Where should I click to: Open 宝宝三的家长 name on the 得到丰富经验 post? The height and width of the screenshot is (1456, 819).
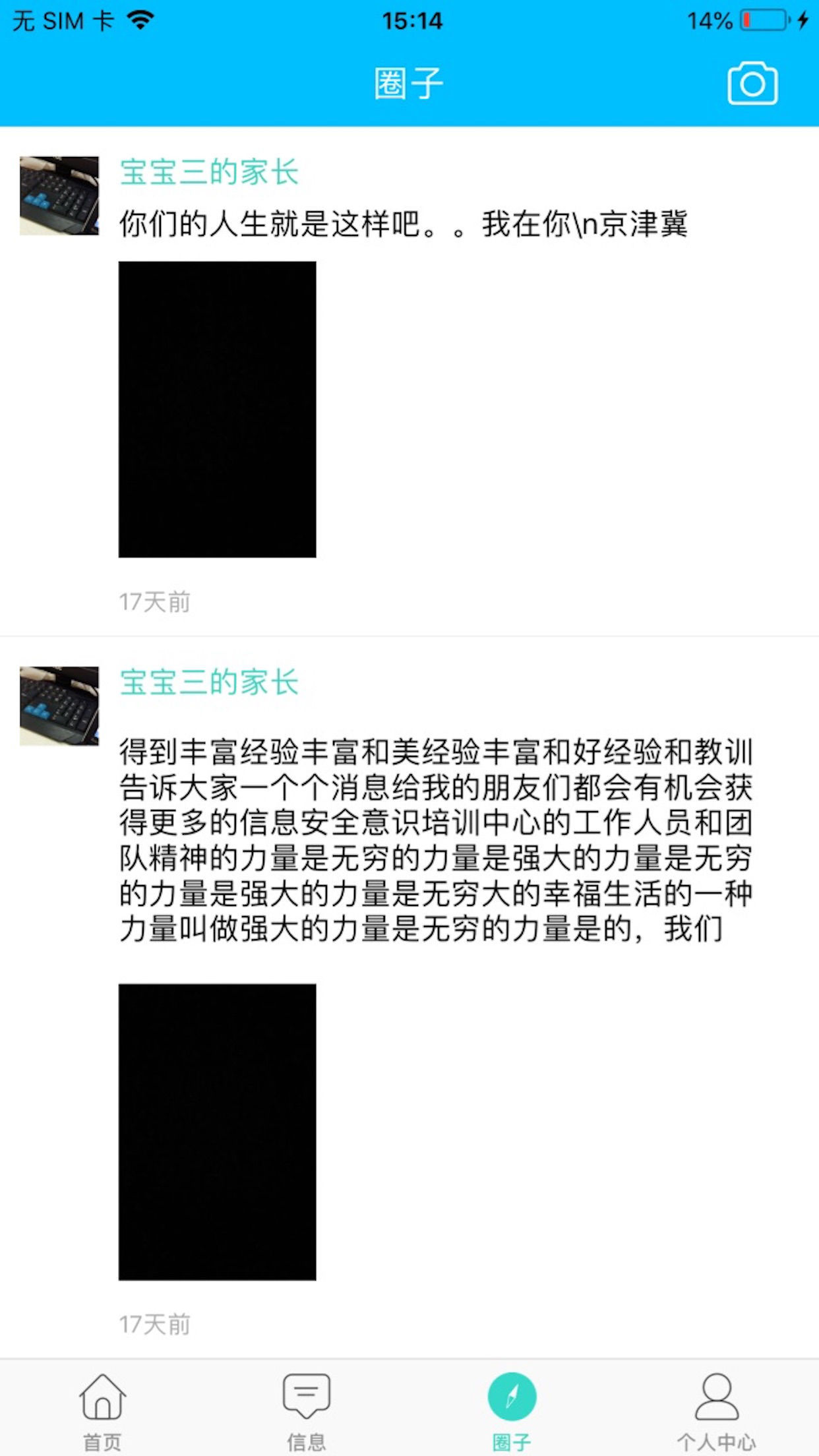click(209, 682)
